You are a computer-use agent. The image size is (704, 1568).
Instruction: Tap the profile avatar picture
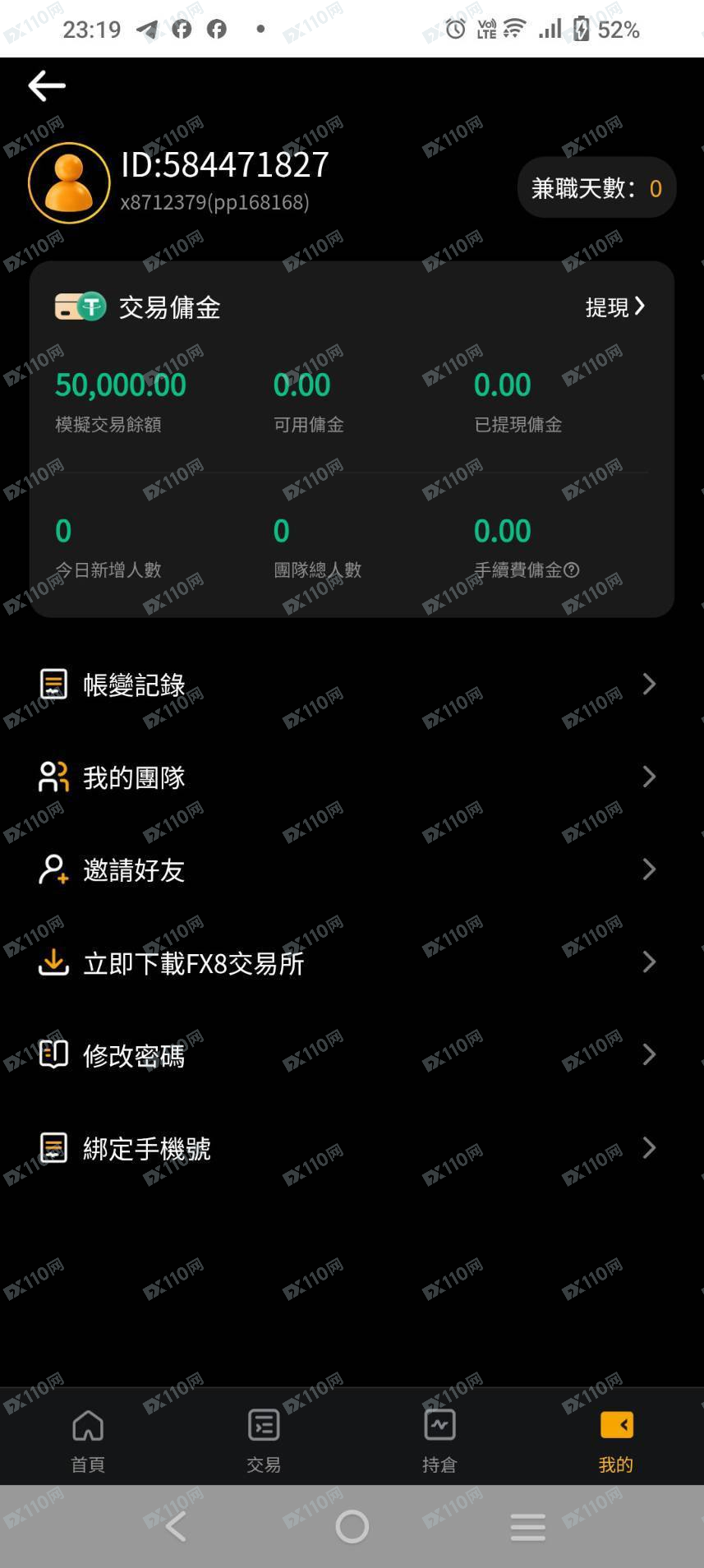point(69,183)
